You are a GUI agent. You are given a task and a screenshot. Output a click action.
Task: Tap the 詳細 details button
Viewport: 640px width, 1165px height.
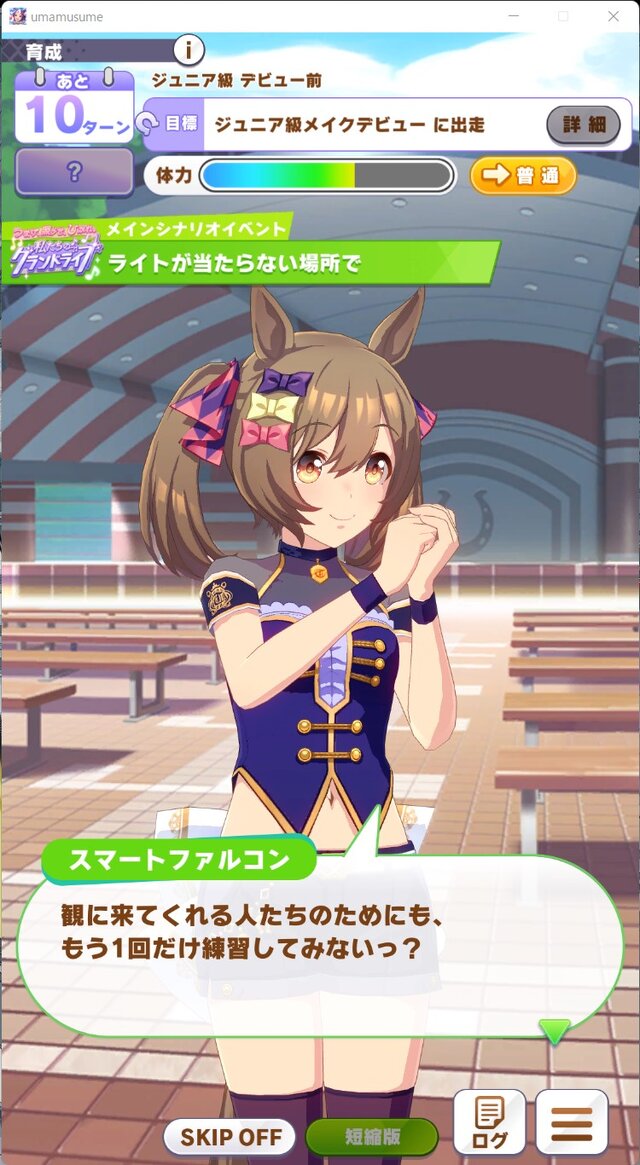(583, 125)
